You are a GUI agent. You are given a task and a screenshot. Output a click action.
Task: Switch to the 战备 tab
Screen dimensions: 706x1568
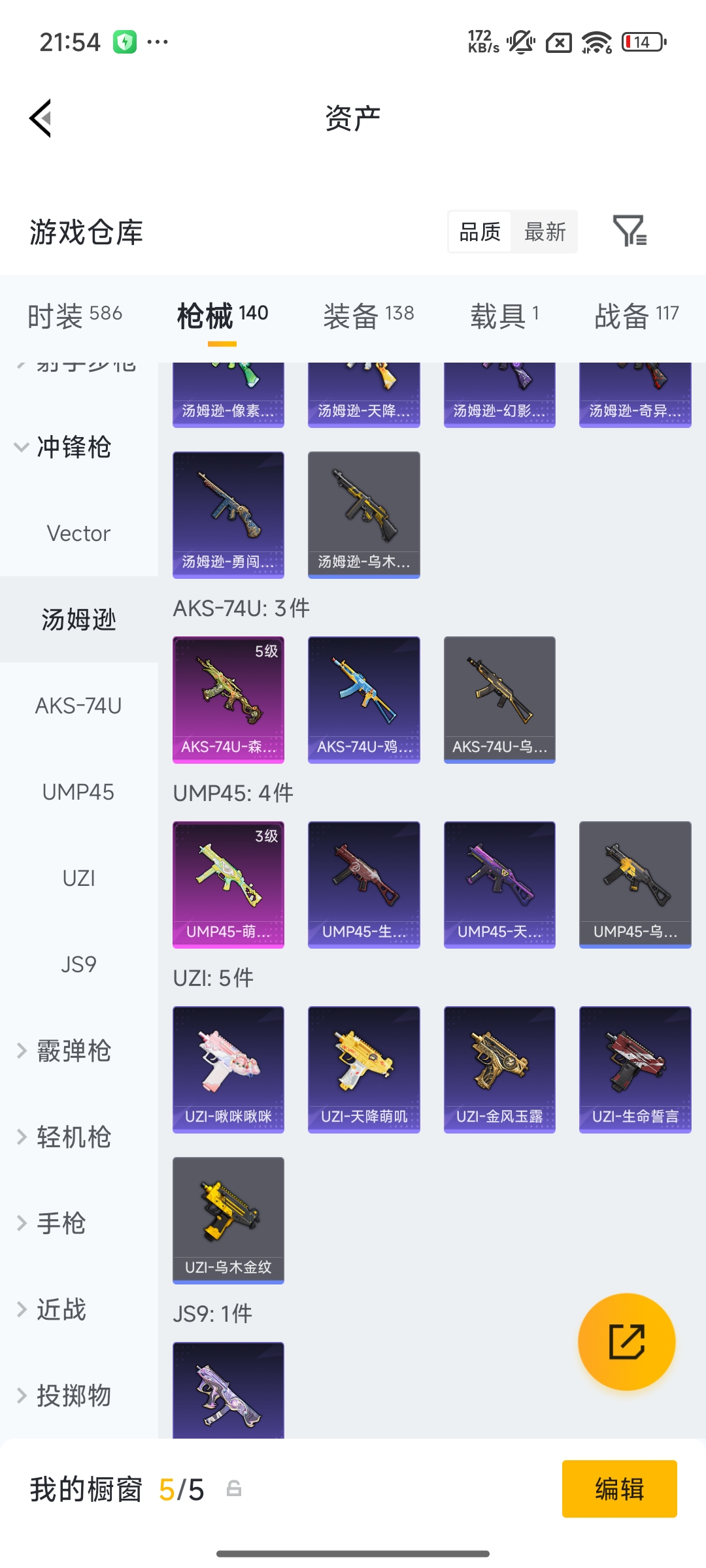tap(636, 316)
